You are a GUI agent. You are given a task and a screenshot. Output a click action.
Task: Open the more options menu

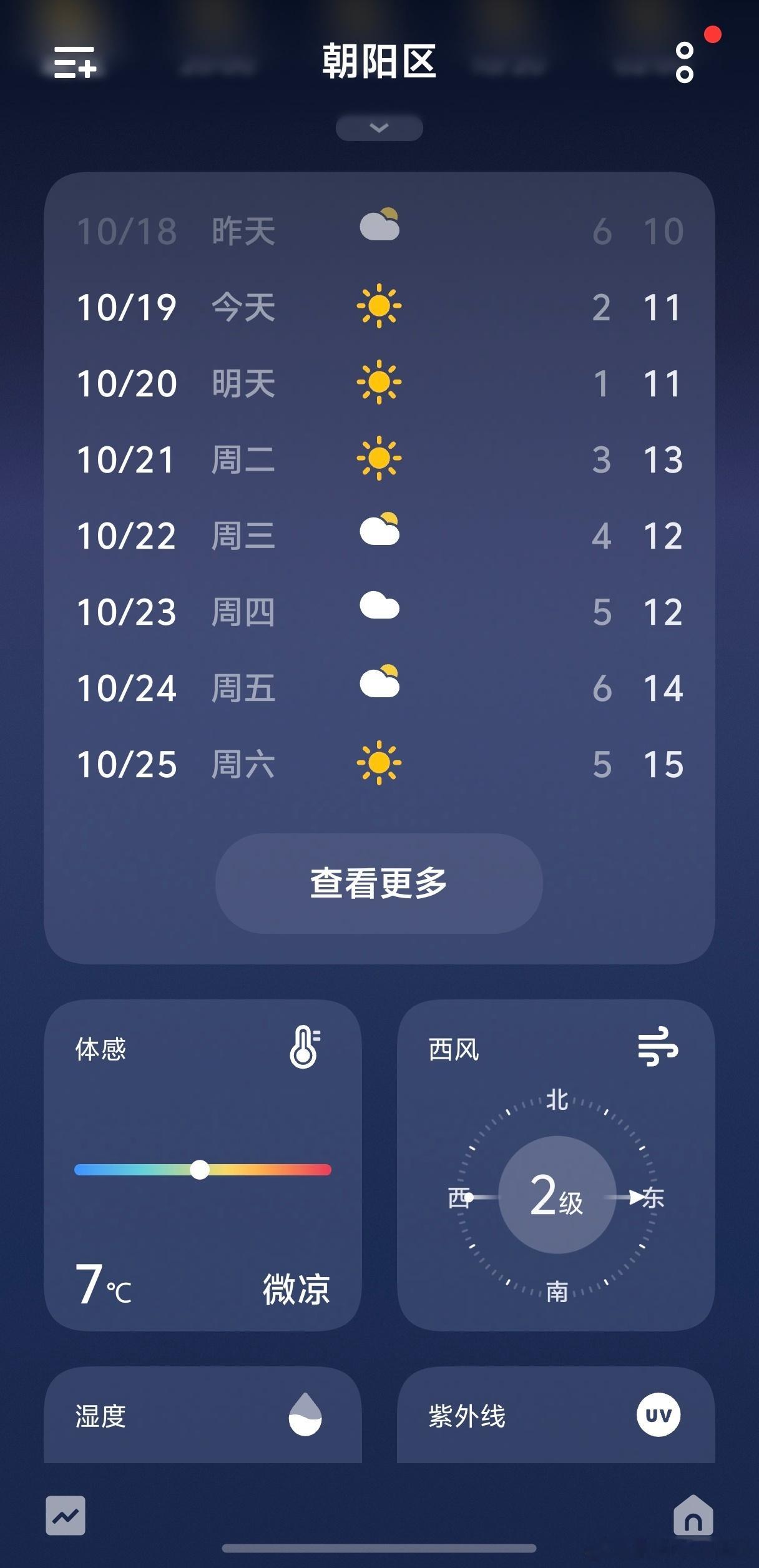685,62
